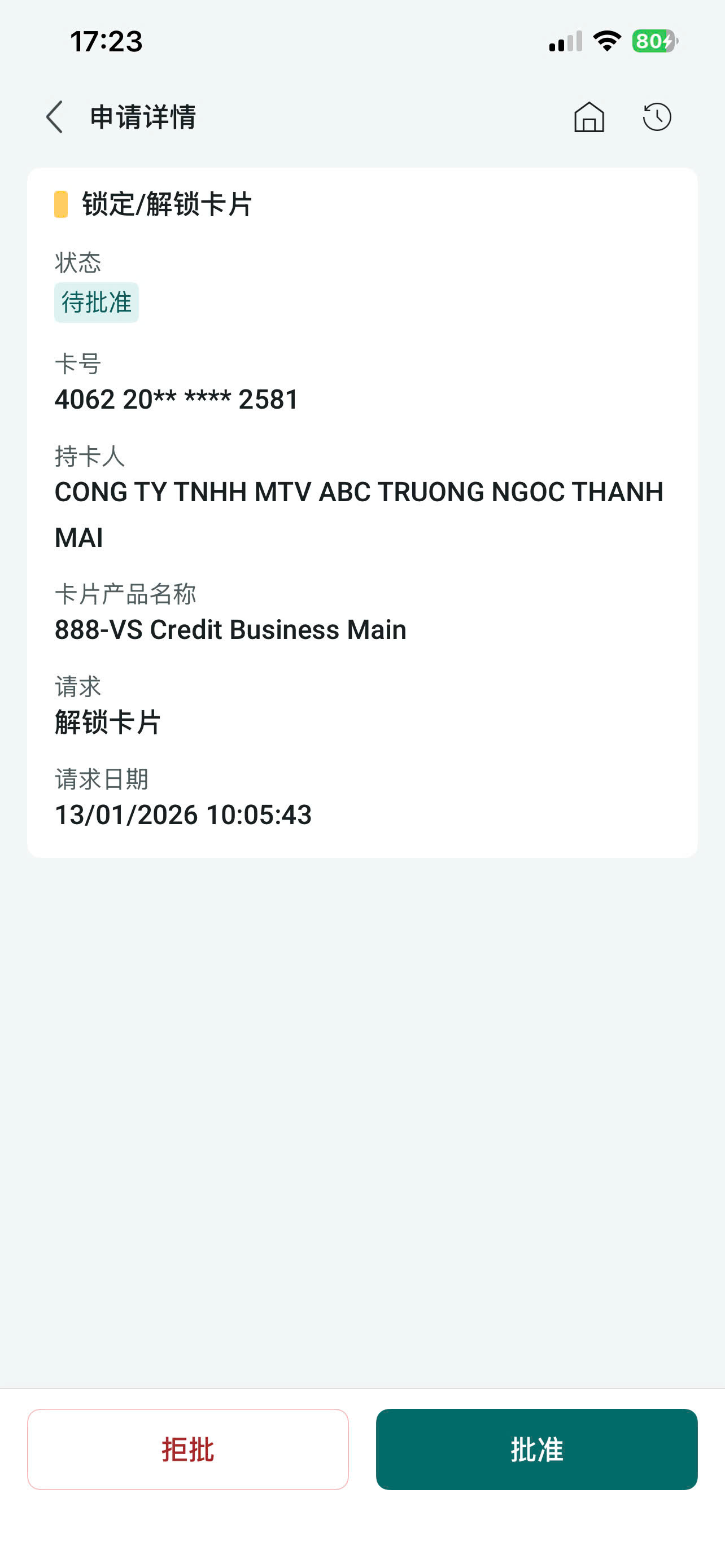Open the history clock icon
Screen dimensions: 725x1568
(657, 117)
